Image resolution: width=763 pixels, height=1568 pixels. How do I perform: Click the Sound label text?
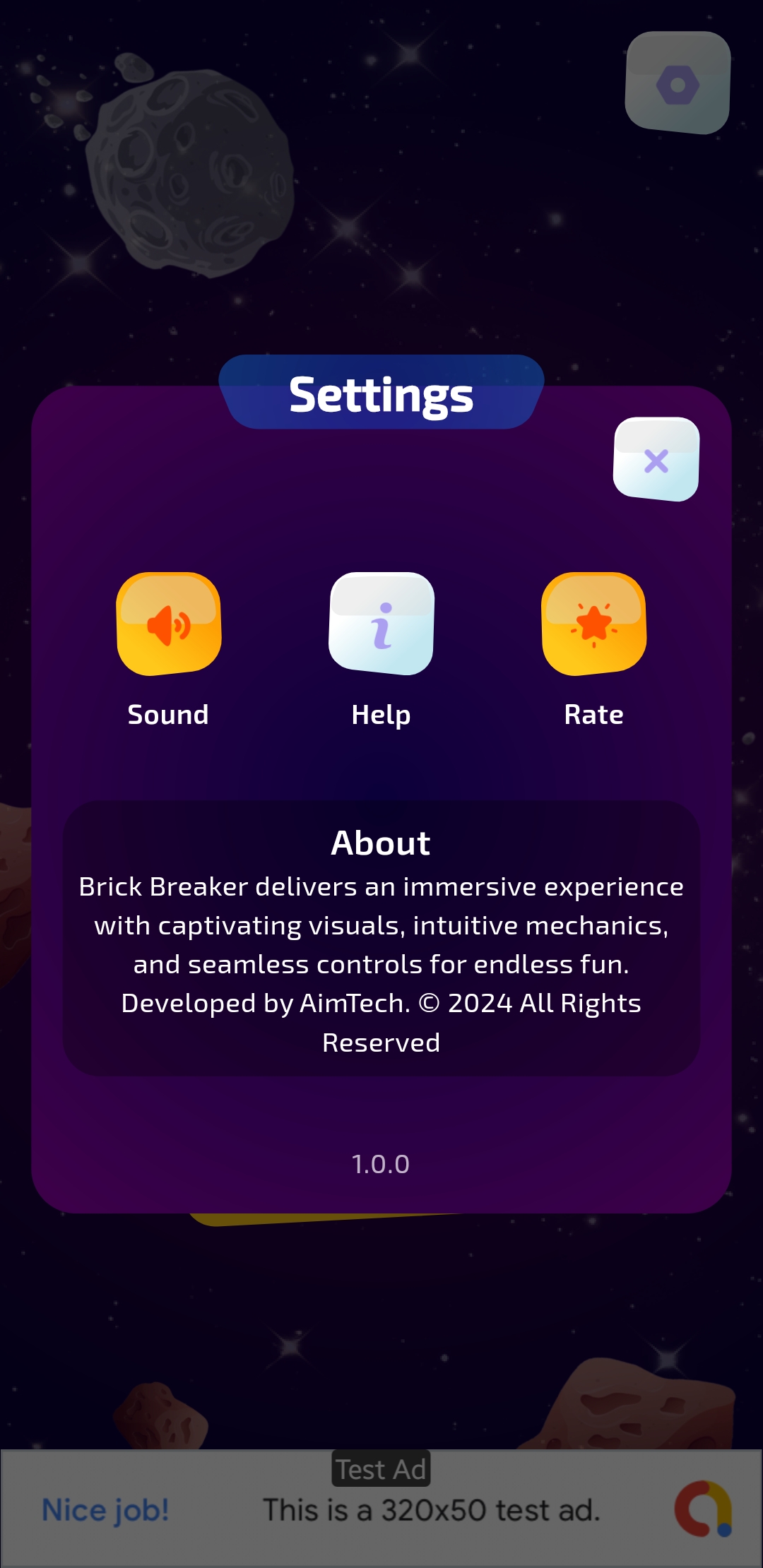coord(167,714)
